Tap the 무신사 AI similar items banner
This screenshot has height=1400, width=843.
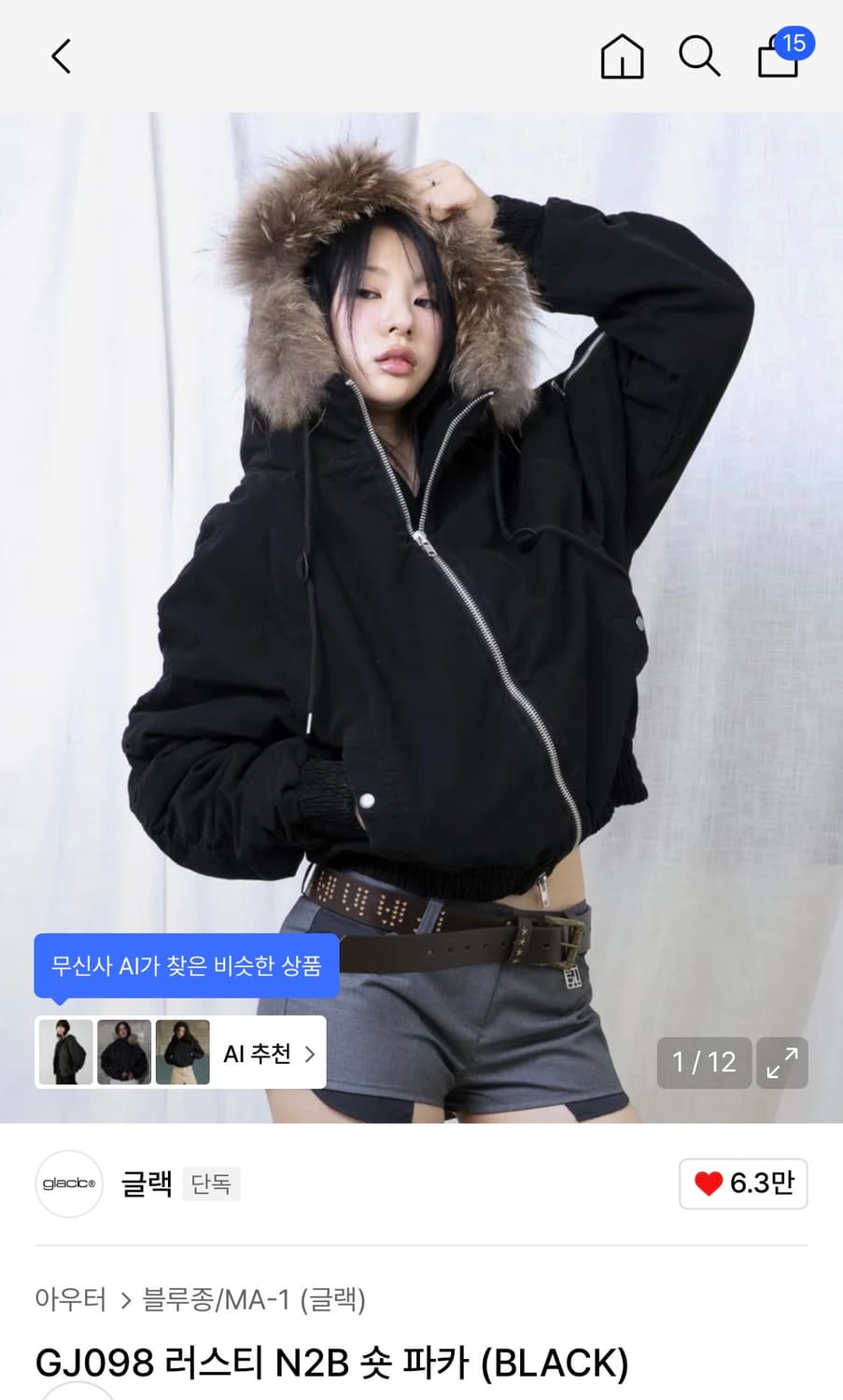(x=185, y=966)
